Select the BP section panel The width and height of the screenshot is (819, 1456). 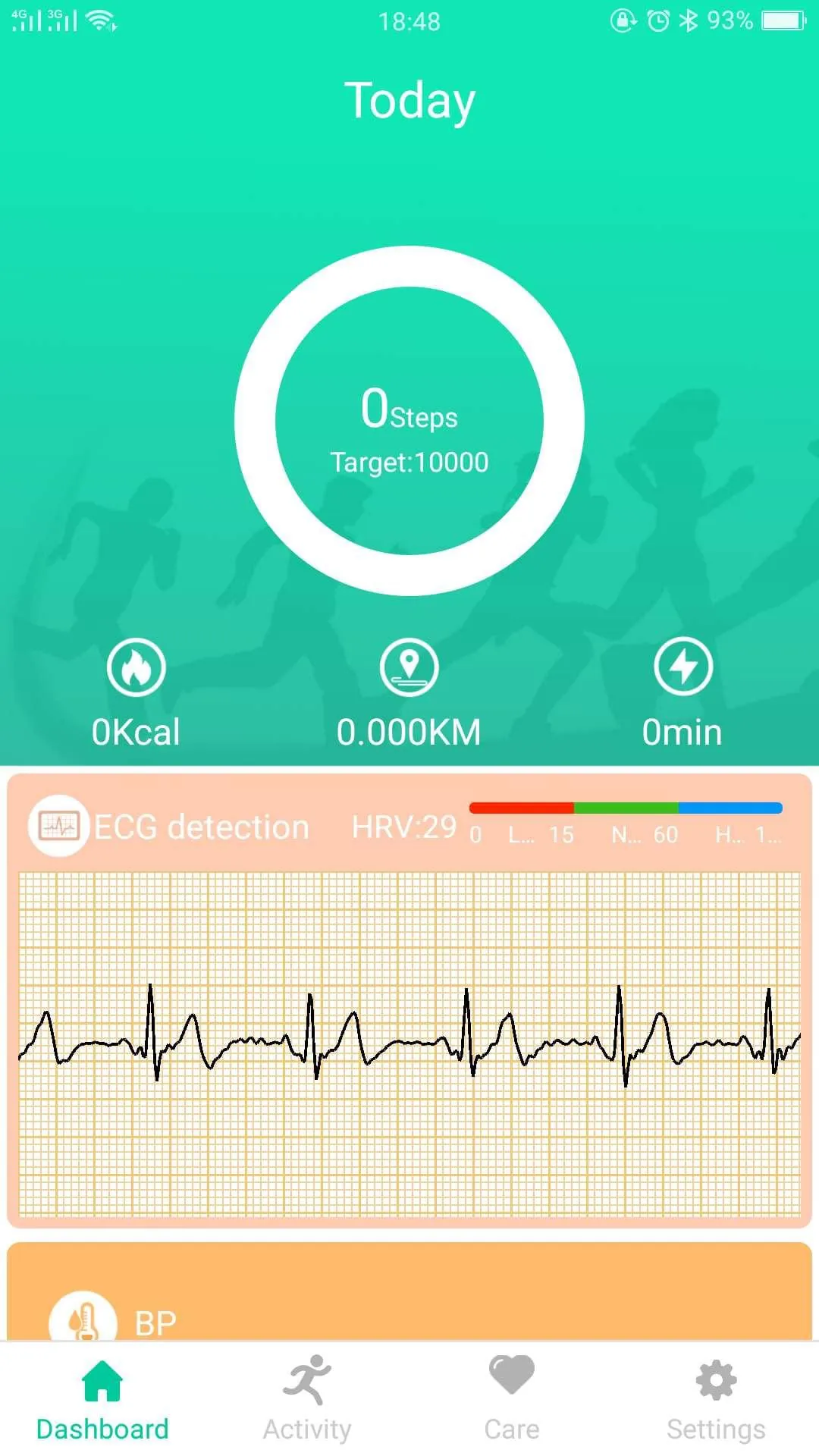409,1297
